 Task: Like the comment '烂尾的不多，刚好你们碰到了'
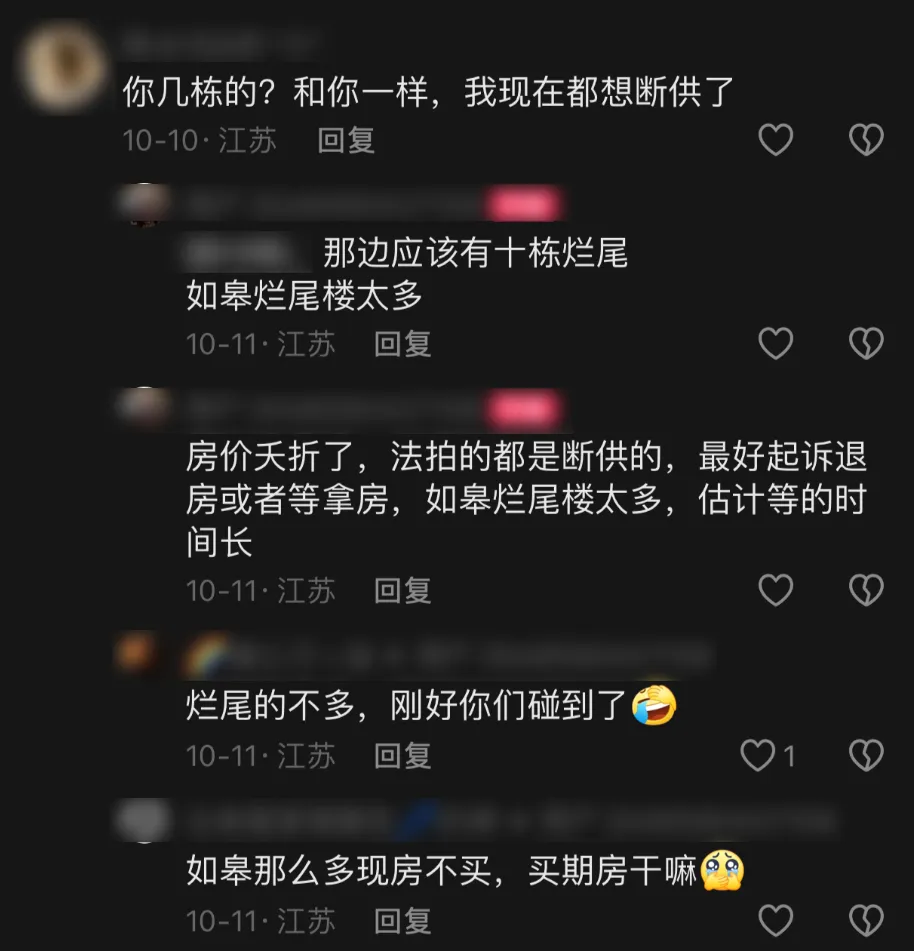[759, 756]
